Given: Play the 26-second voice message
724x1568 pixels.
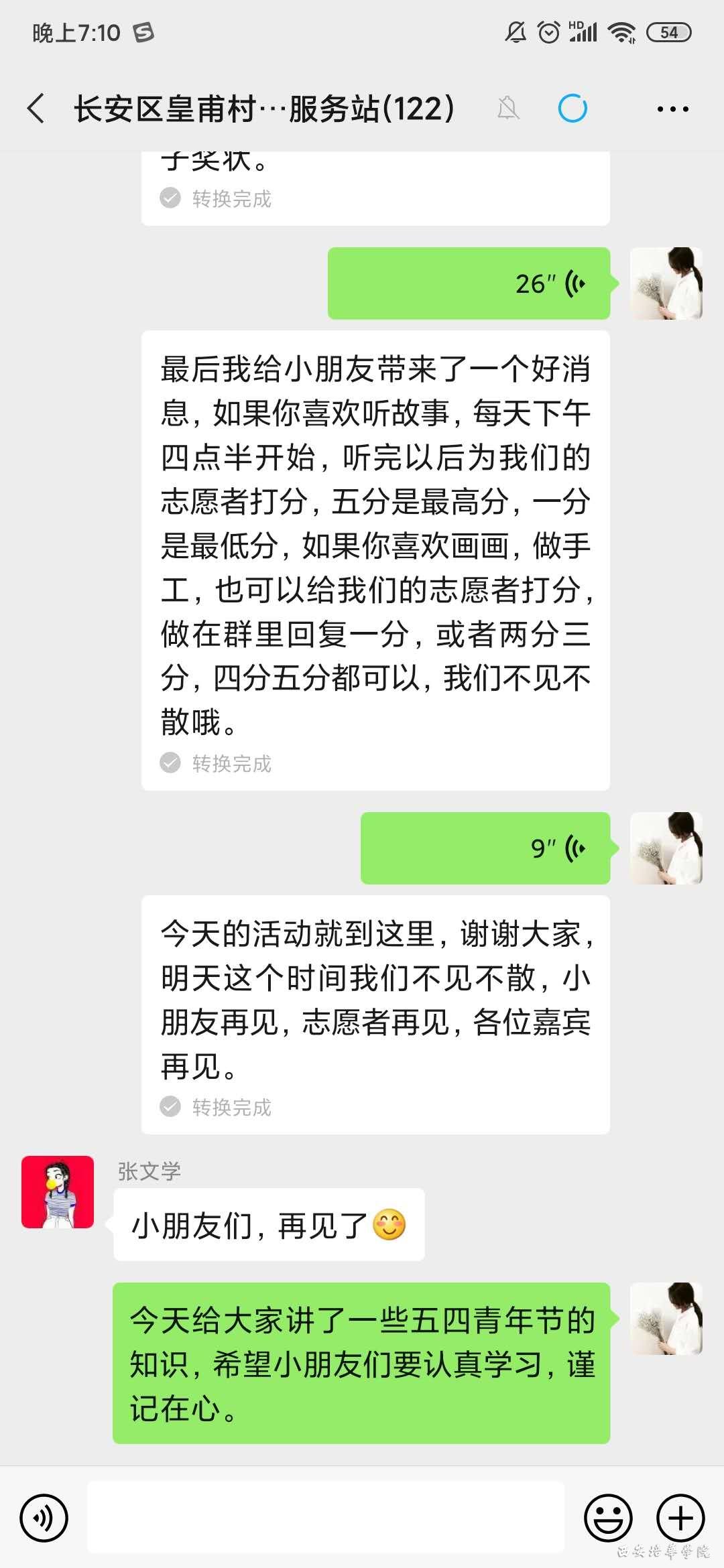Looking at the screenshot, I should (469, 283).
